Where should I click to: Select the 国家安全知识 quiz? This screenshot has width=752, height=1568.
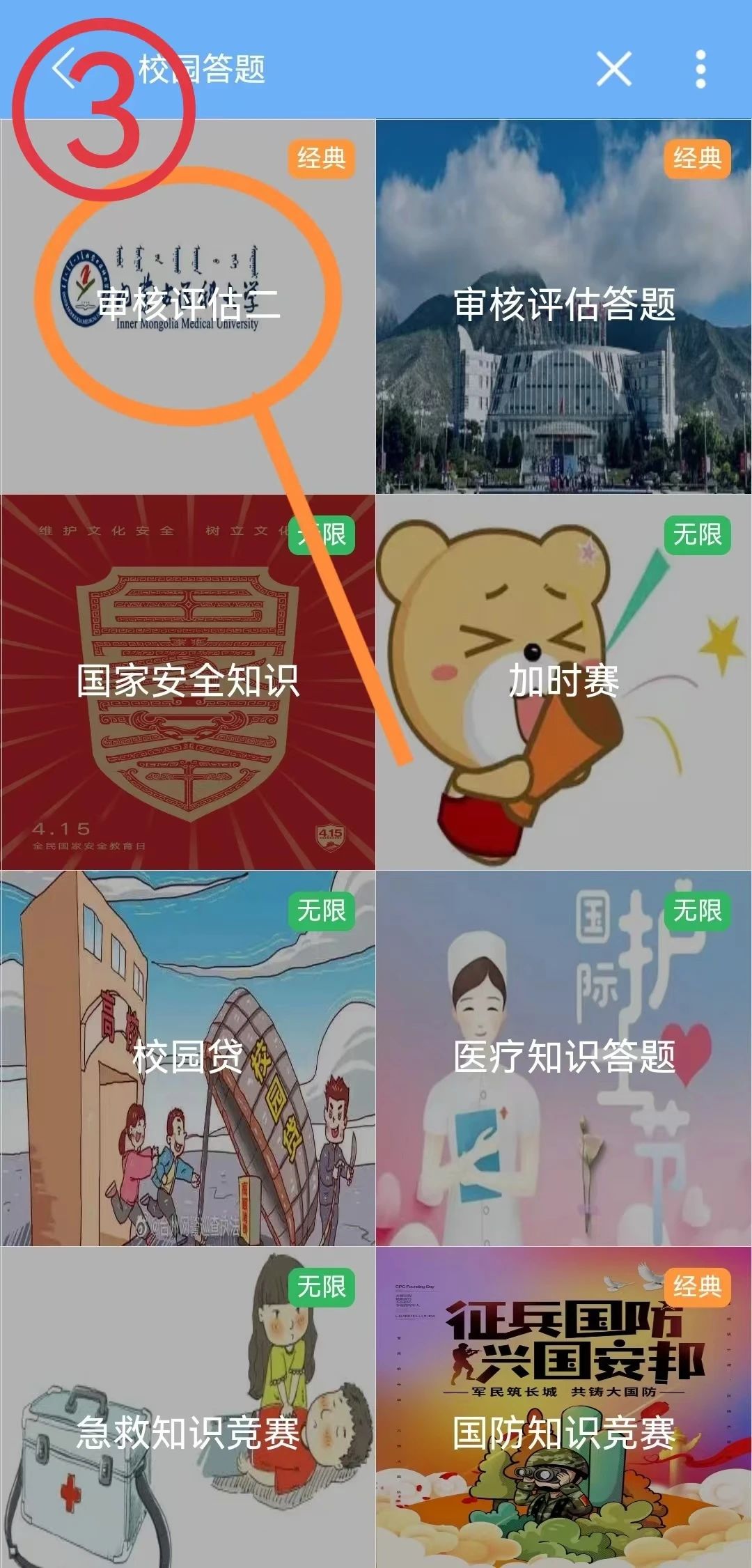coord(188,683)
